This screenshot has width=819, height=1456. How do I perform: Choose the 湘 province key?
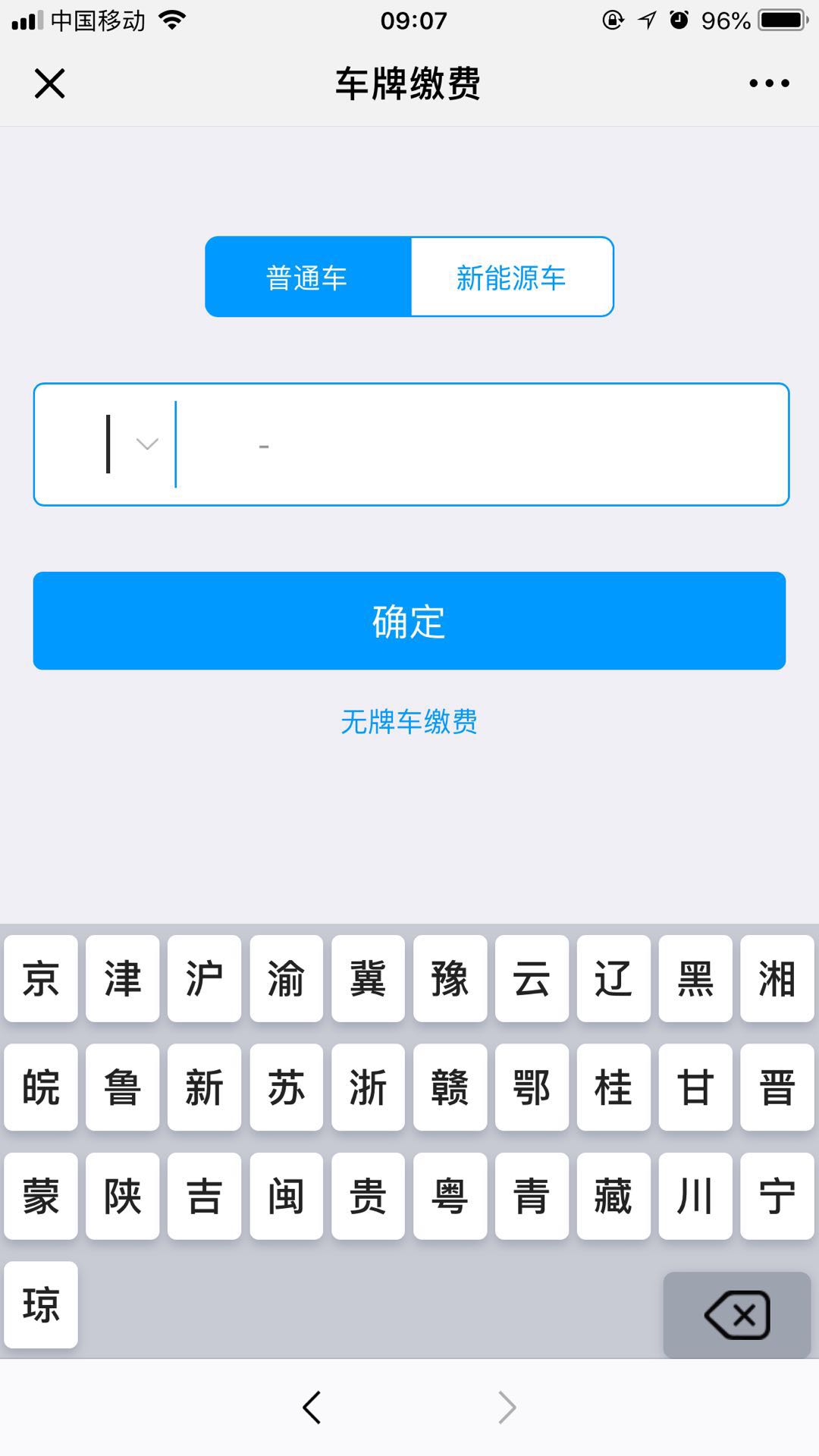pyautogui.click(x=777, y=978)
